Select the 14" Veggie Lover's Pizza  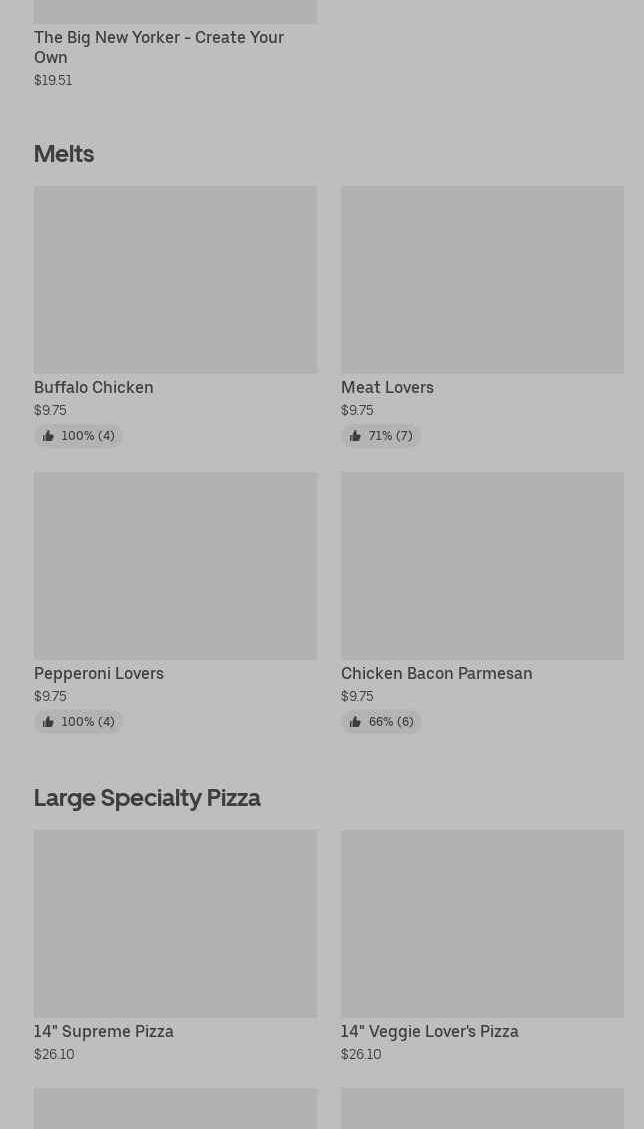(482, 924)
